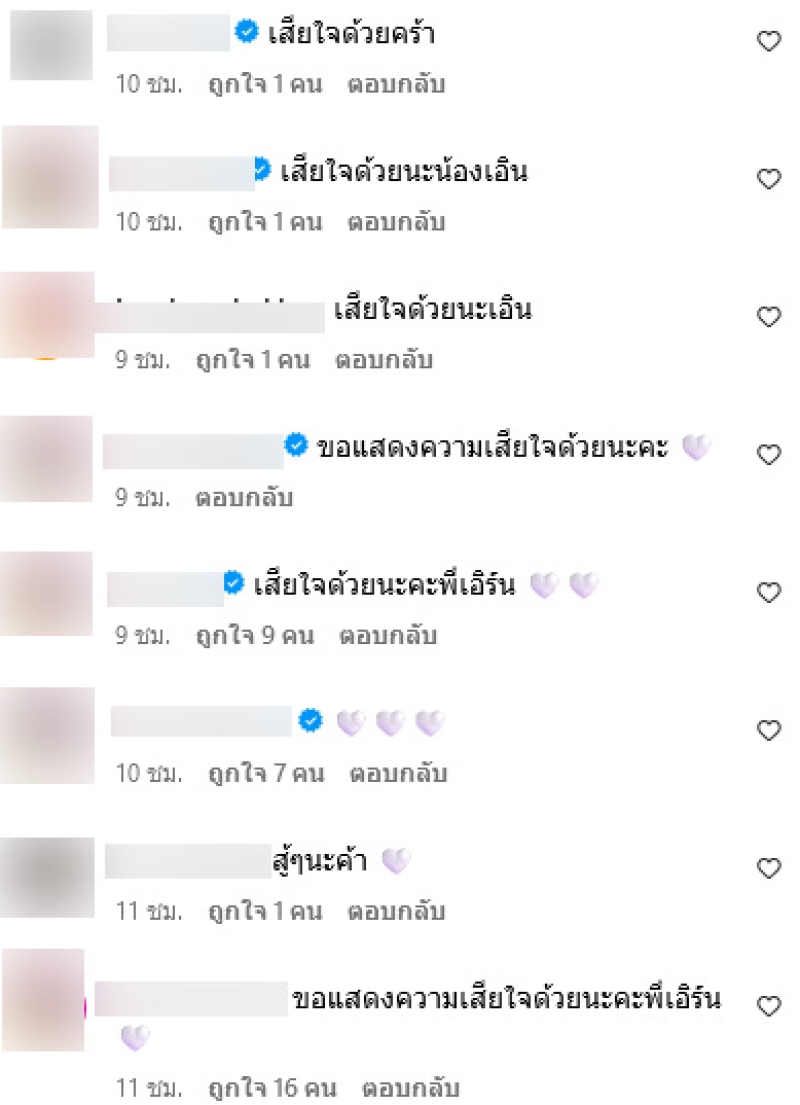Like the comment with three purple hearts

768,731
